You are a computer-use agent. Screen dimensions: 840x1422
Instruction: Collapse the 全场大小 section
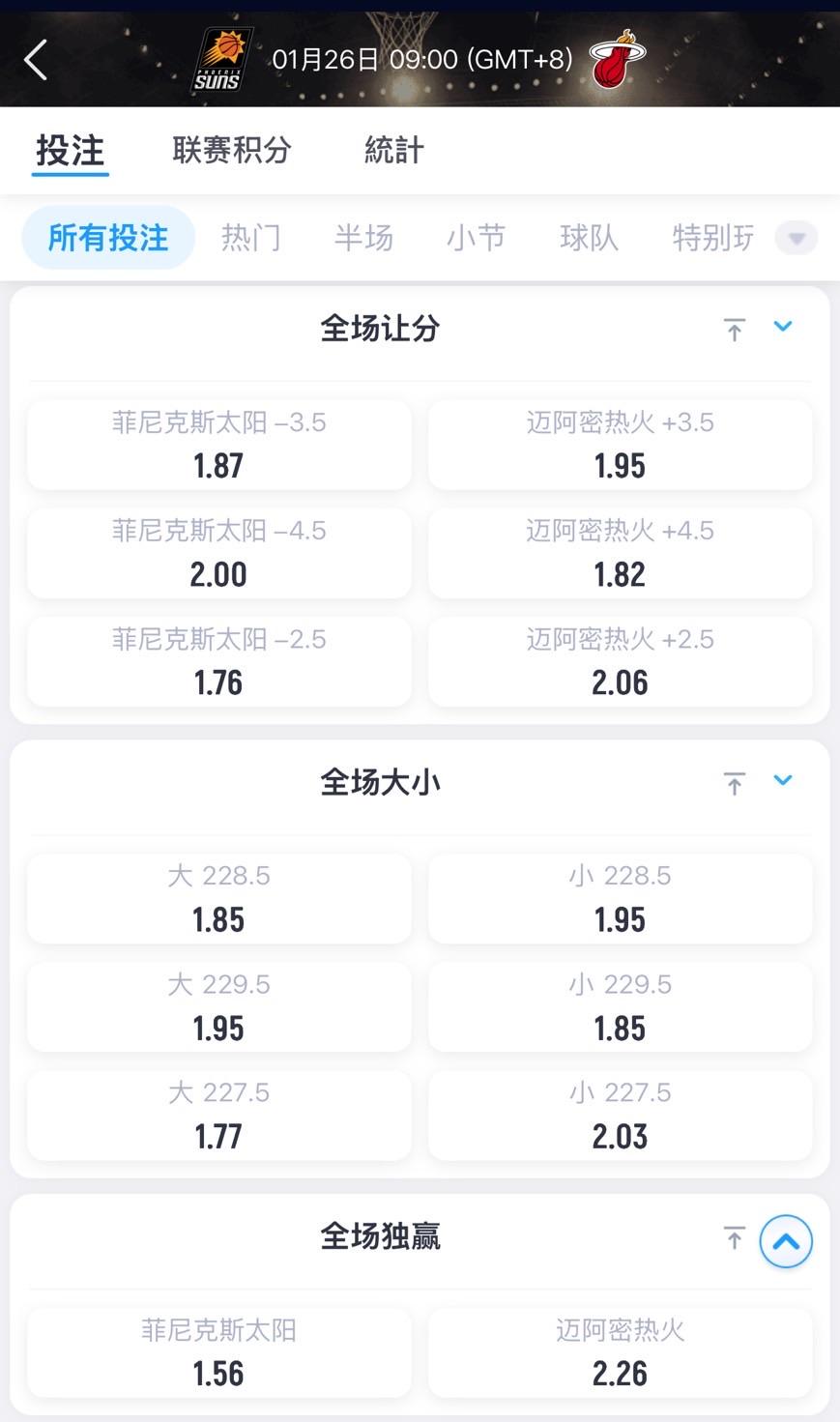(783, 781)
